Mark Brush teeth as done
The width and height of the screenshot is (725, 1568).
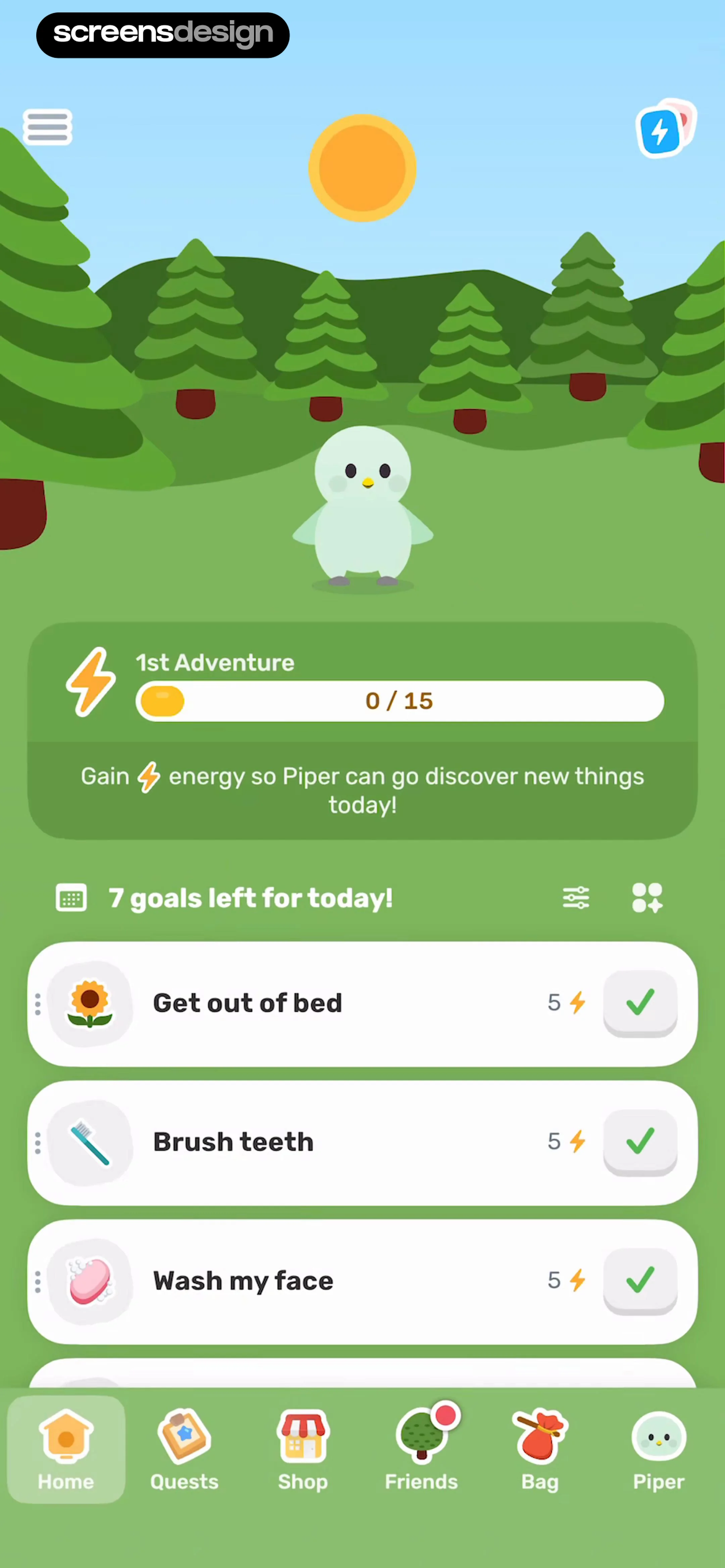point(640,1141)
